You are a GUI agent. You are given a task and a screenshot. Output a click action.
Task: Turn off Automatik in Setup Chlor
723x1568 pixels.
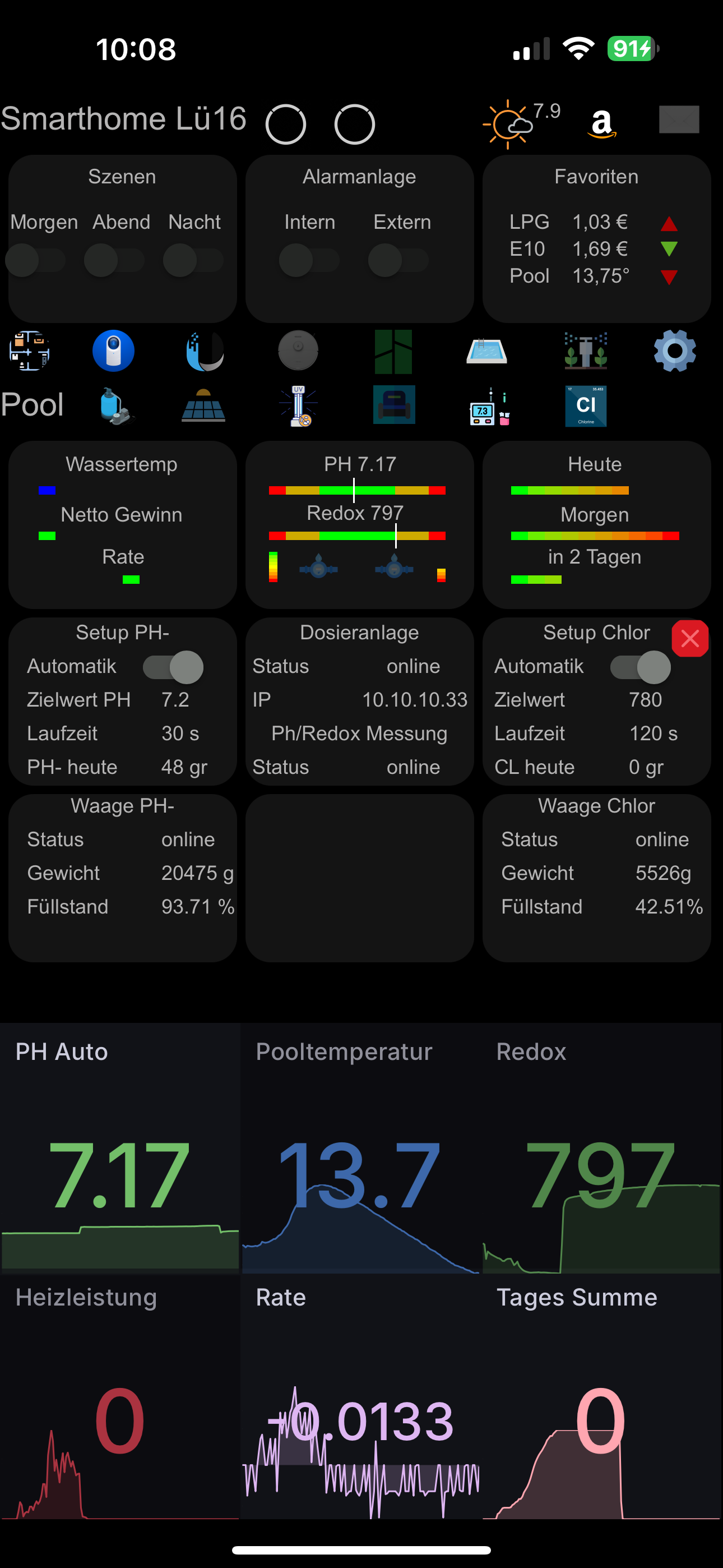pyautogui.click(x=640, y=667)
